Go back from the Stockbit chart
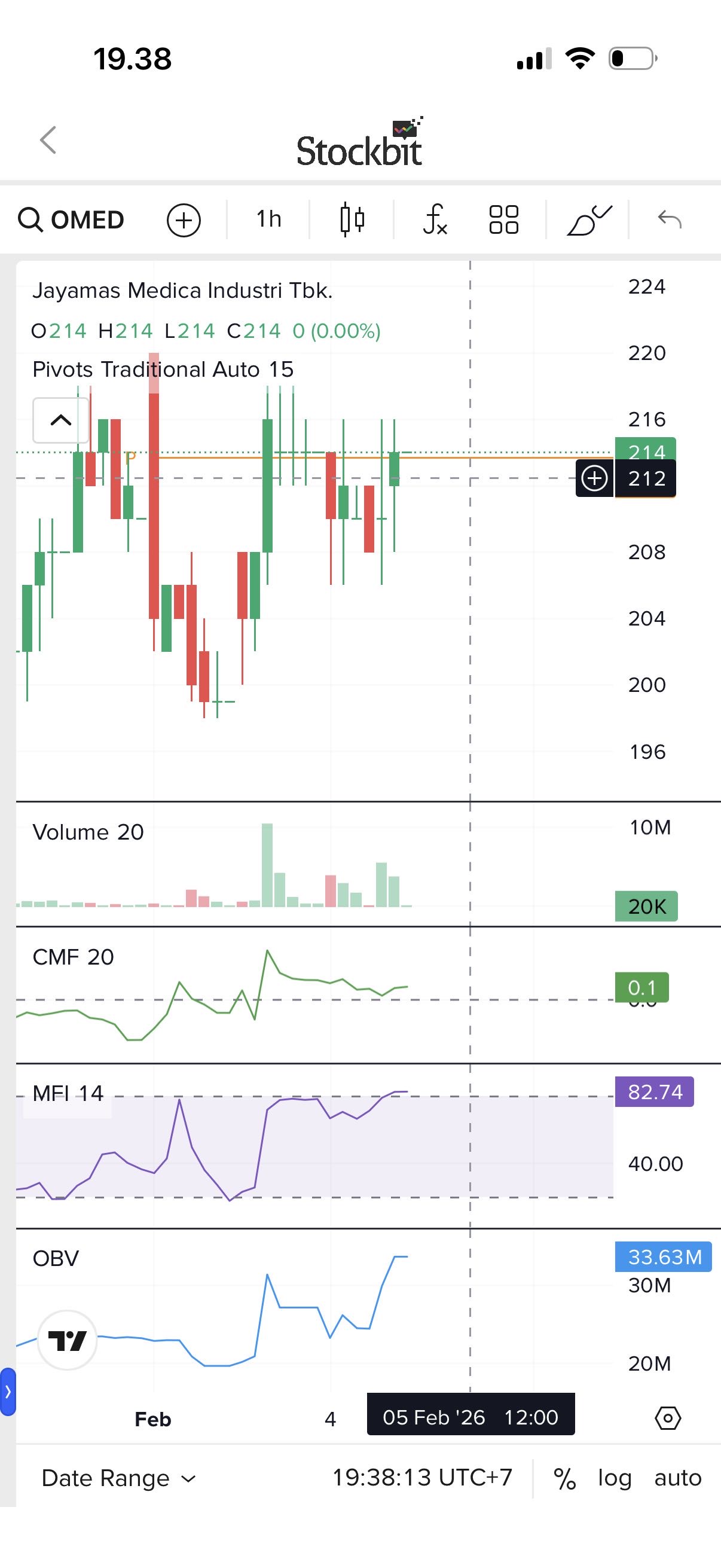Viewport: 721px width, 1568px height. pyautogui.click(x=48, y=141)
